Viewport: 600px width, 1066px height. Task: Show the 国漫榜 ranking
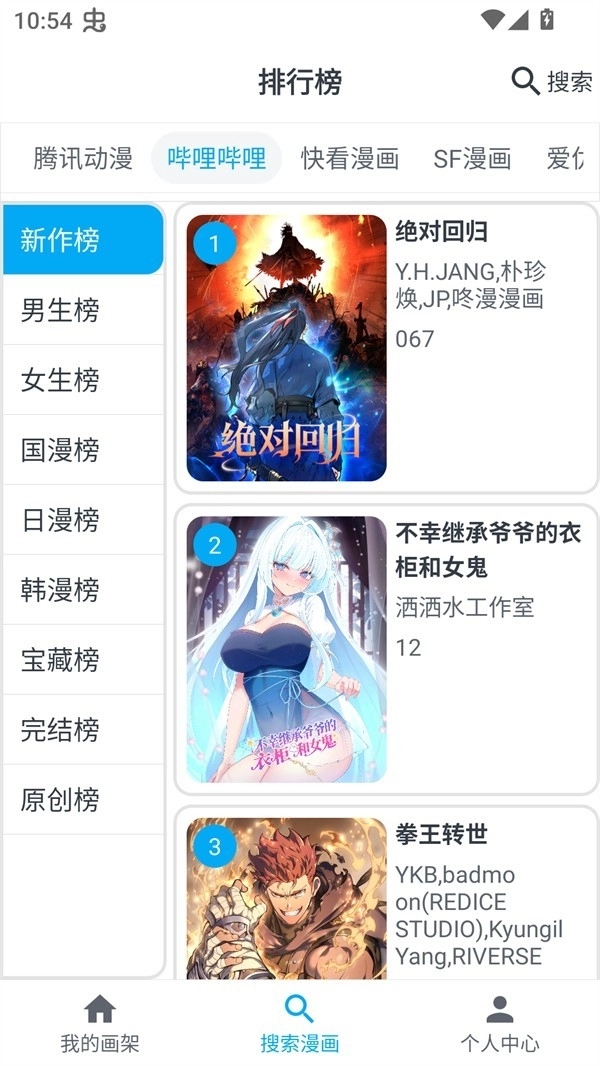[83, 450]
